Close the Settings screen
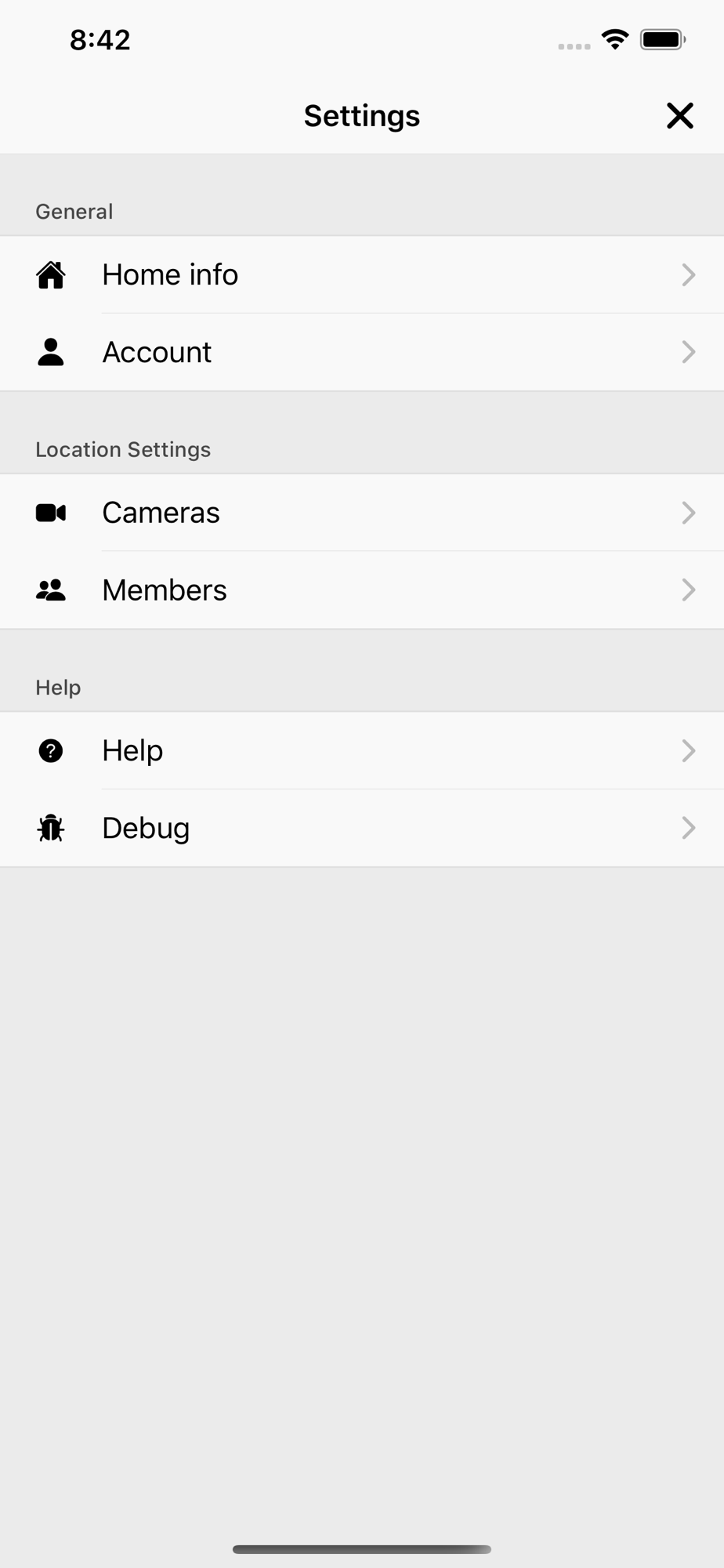724x1568 pixels. (x=679, y=116)
